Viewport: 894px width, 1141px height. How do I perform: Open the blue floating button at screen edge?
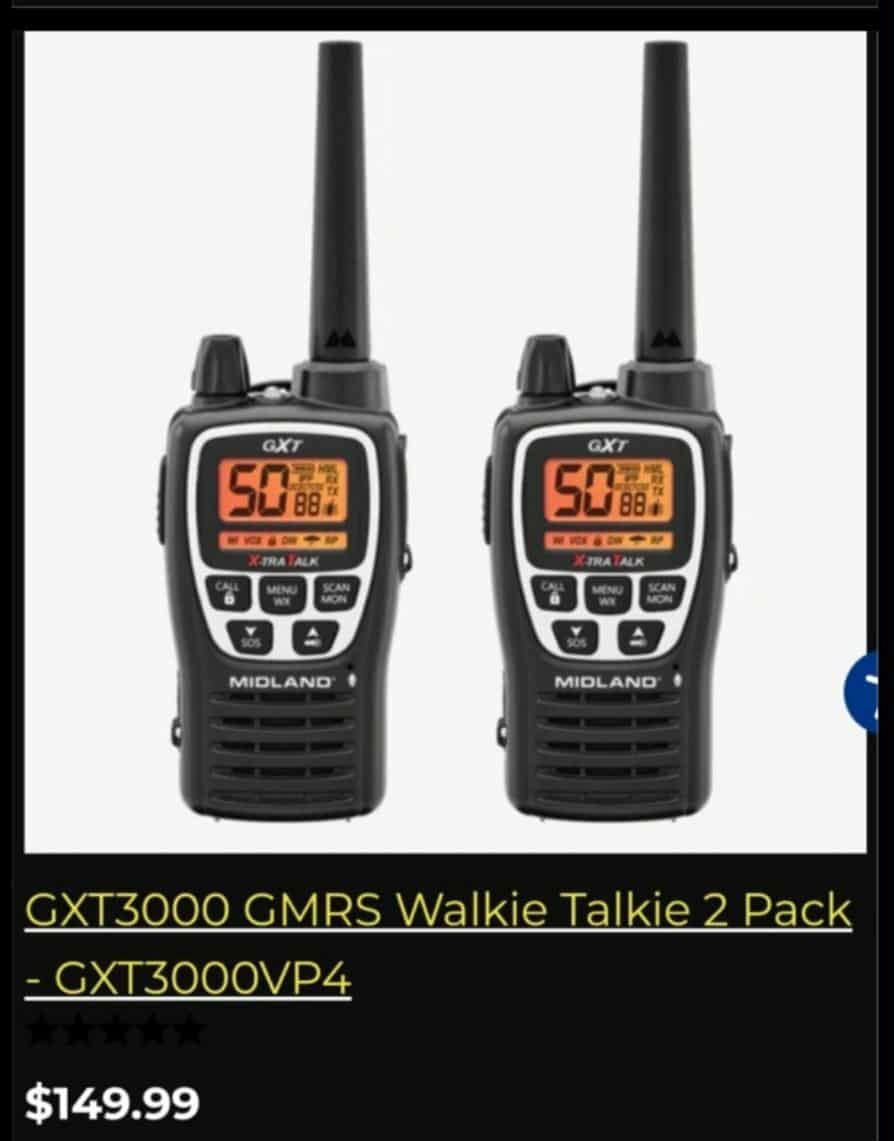pyautogui.click(x=866, y=691)
